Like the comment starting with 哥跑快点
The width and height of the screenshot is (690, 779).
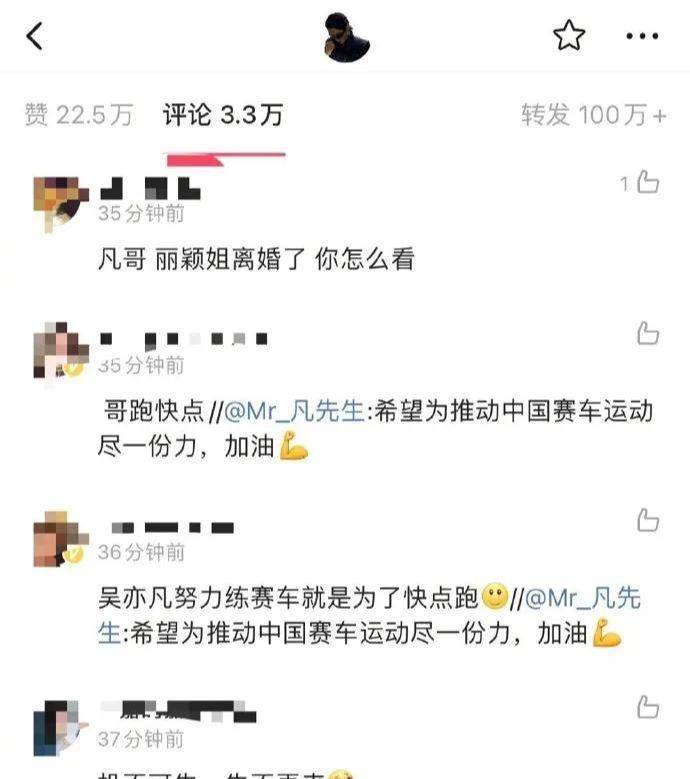click(647, 333)
